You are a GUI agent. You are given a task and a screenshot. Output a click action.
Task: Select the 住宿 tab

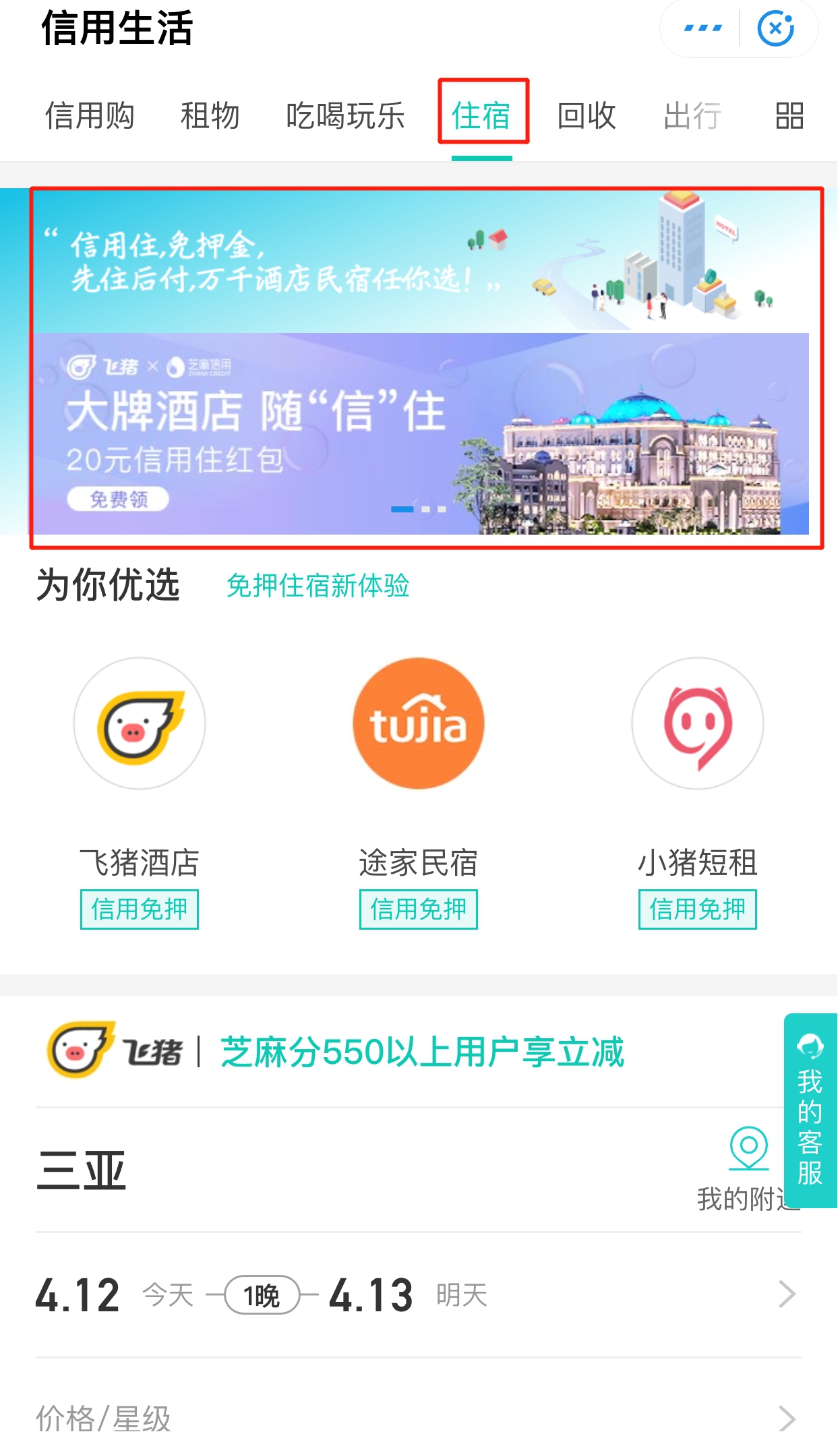tap(481, 115)
